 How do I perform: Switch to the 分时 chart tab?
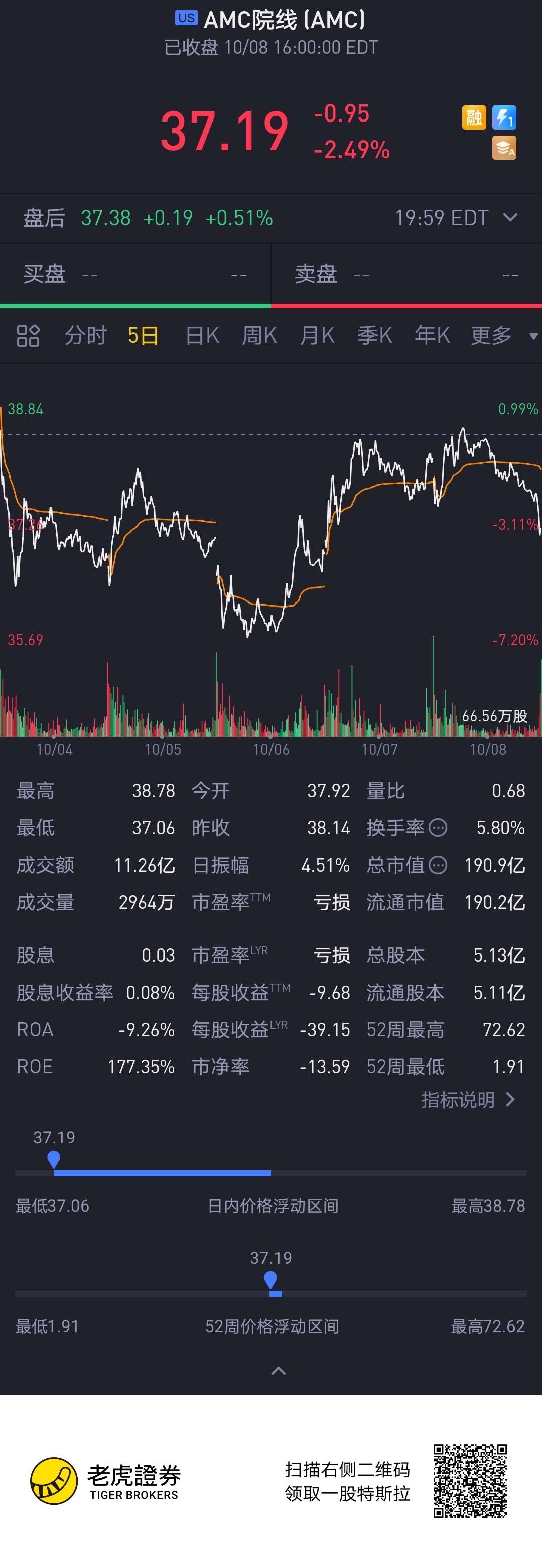pyautogui.click(x=86, y=335)
